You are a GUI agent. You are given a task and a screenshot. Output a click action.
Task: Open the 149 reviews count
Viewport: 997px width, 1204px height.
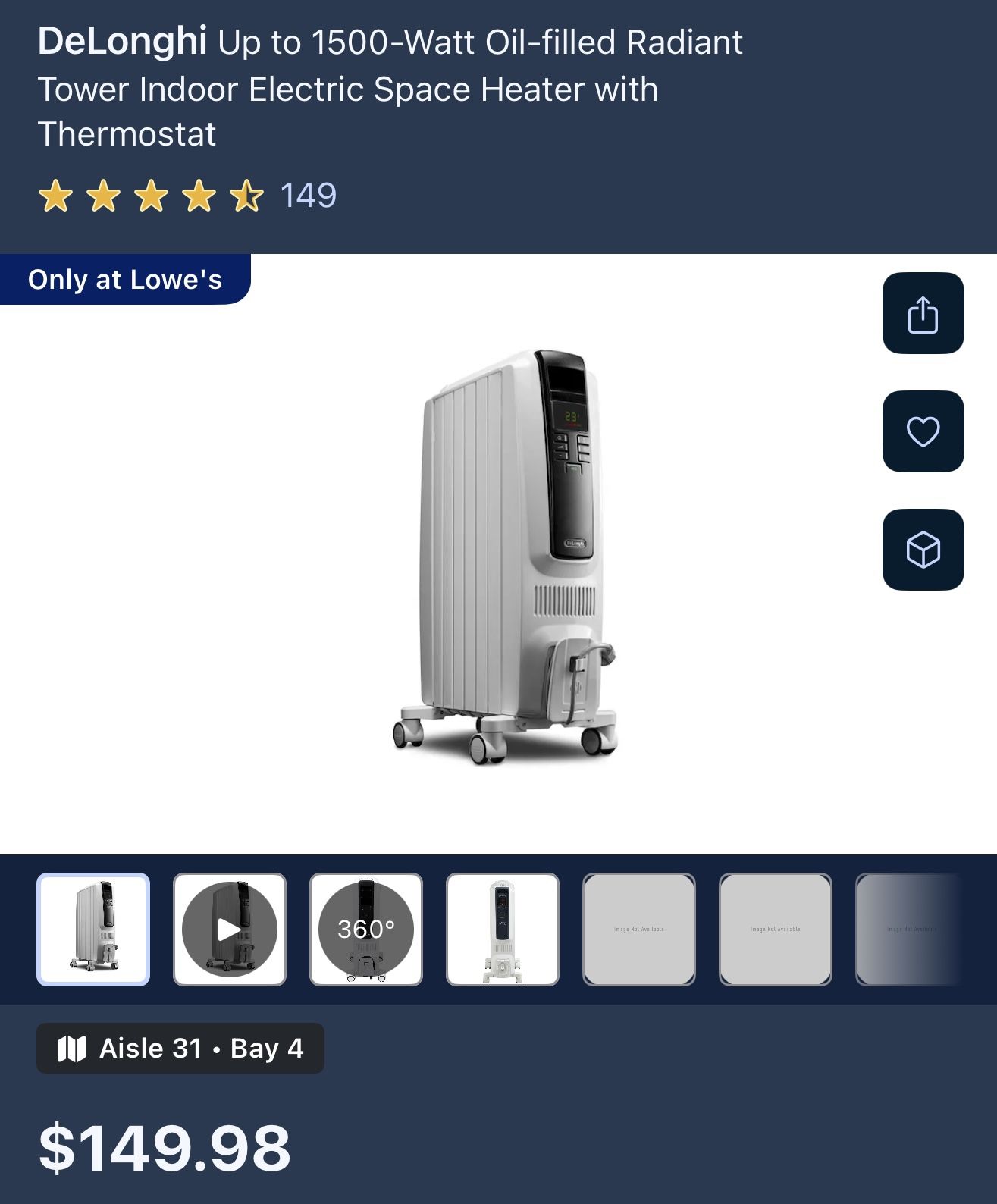[x=306, y=196]
